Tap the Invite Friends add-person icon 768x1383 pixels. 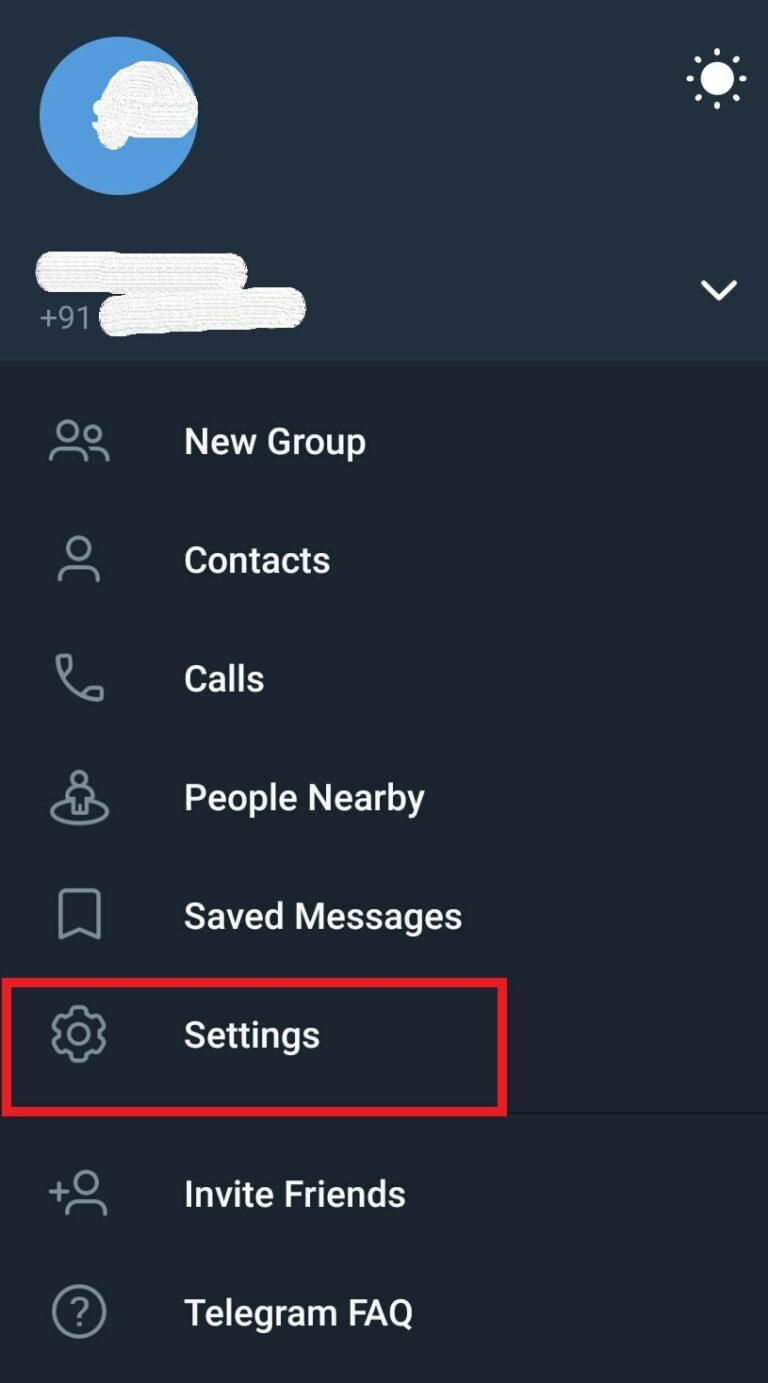[78, 1193]
